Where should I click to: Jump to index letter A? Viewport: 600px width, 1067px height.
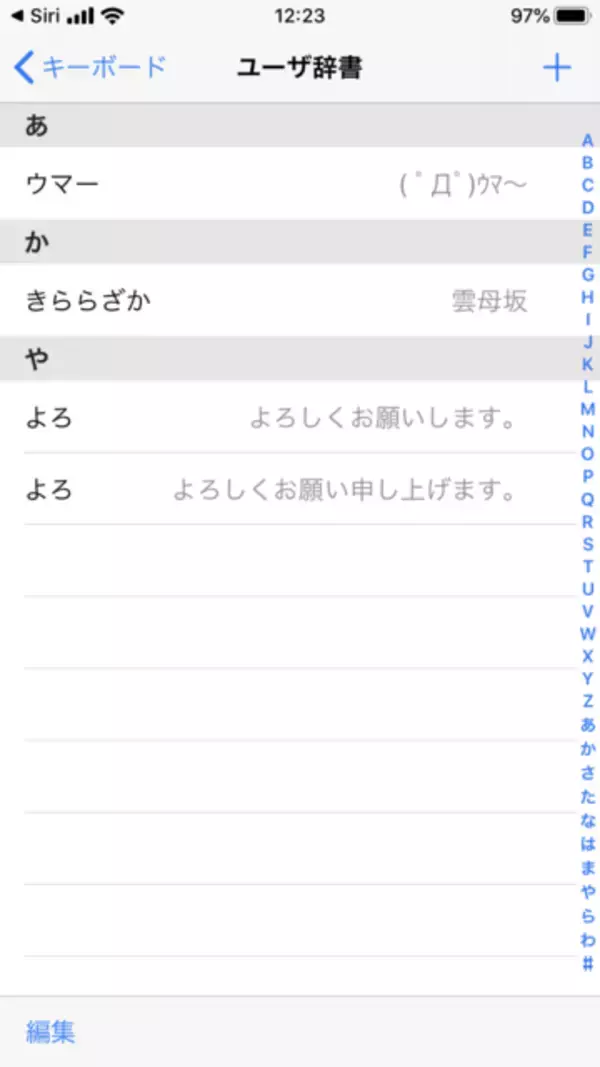[x=588, y=141]
